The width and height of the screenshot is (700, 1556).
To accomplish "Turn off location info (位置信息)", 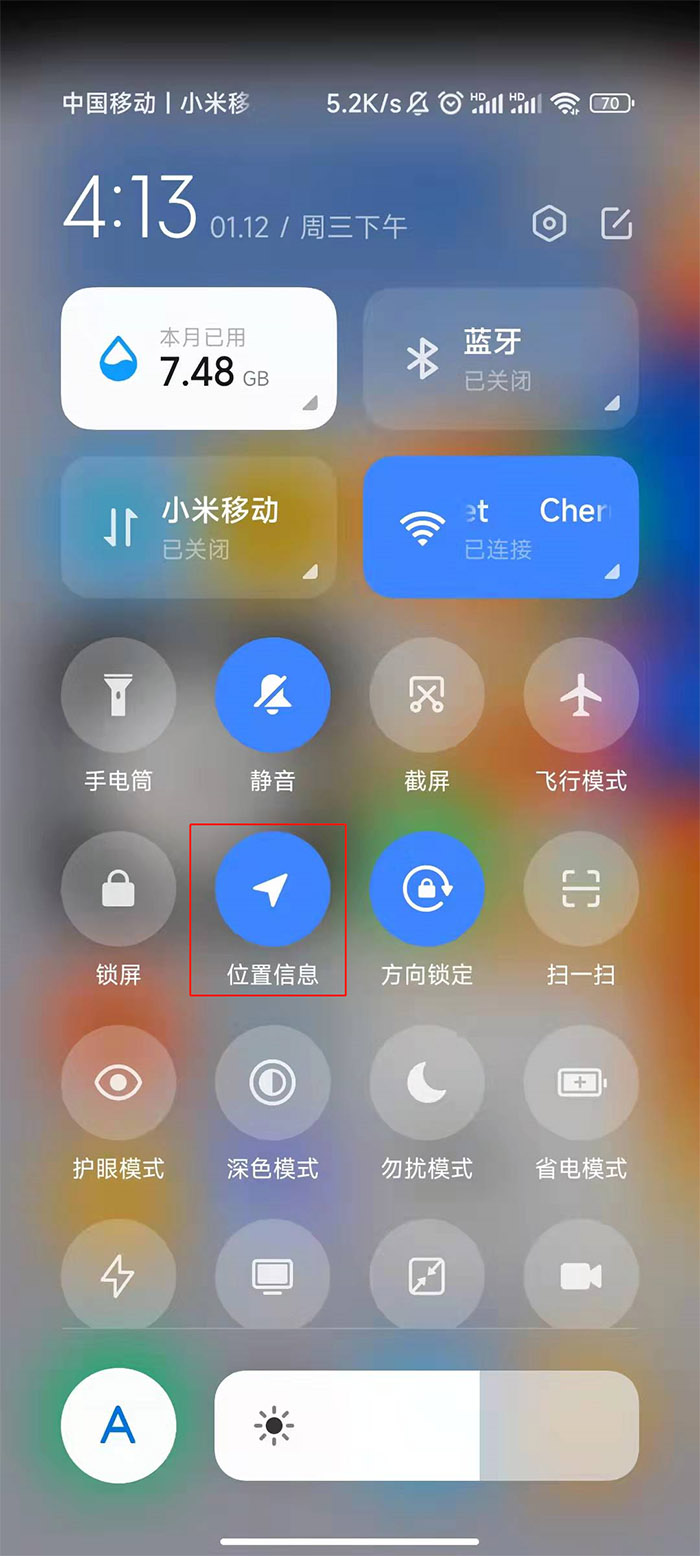I will tap(272, 888).
